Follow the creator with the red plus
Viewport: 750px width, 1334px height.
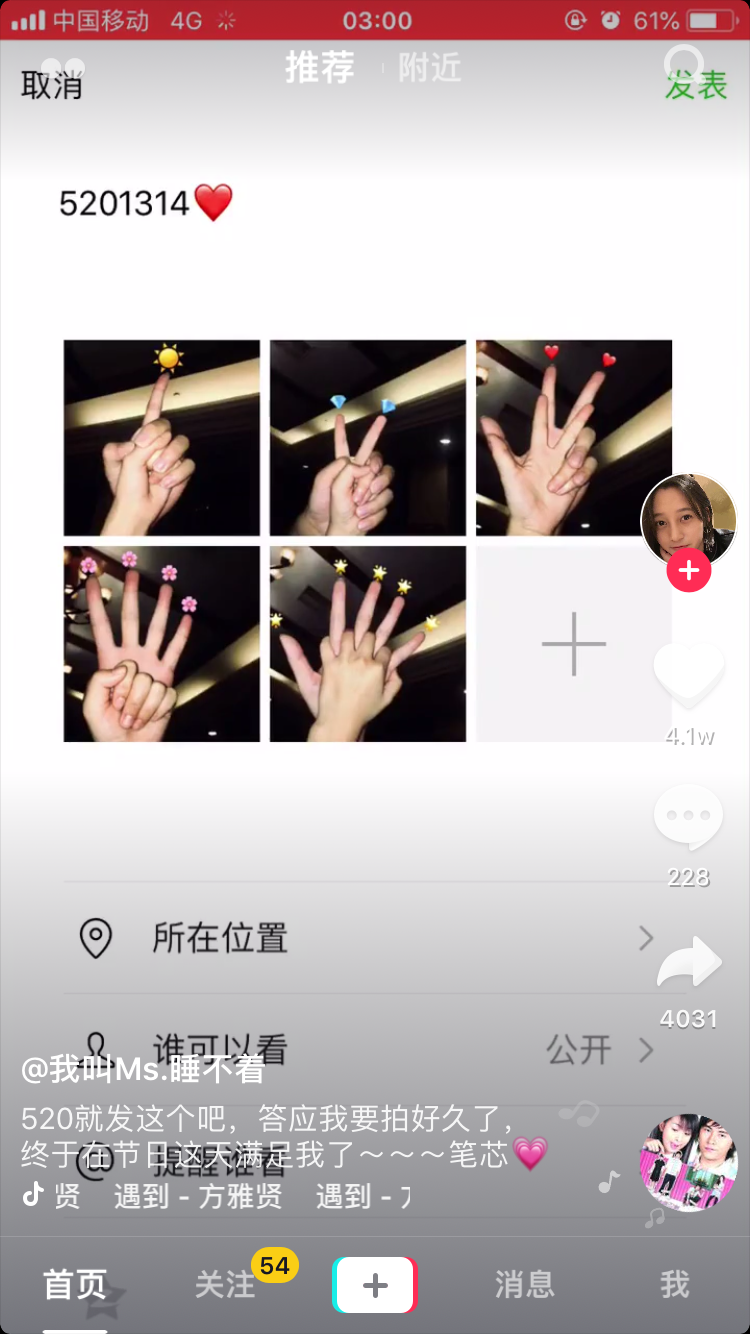(x=689, y=571)
